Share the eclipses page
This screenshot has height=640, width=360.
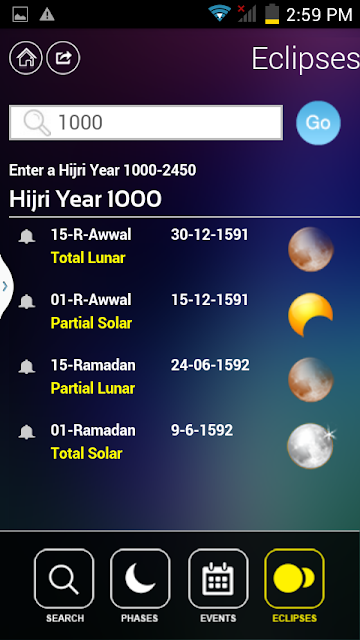(63, 58)
